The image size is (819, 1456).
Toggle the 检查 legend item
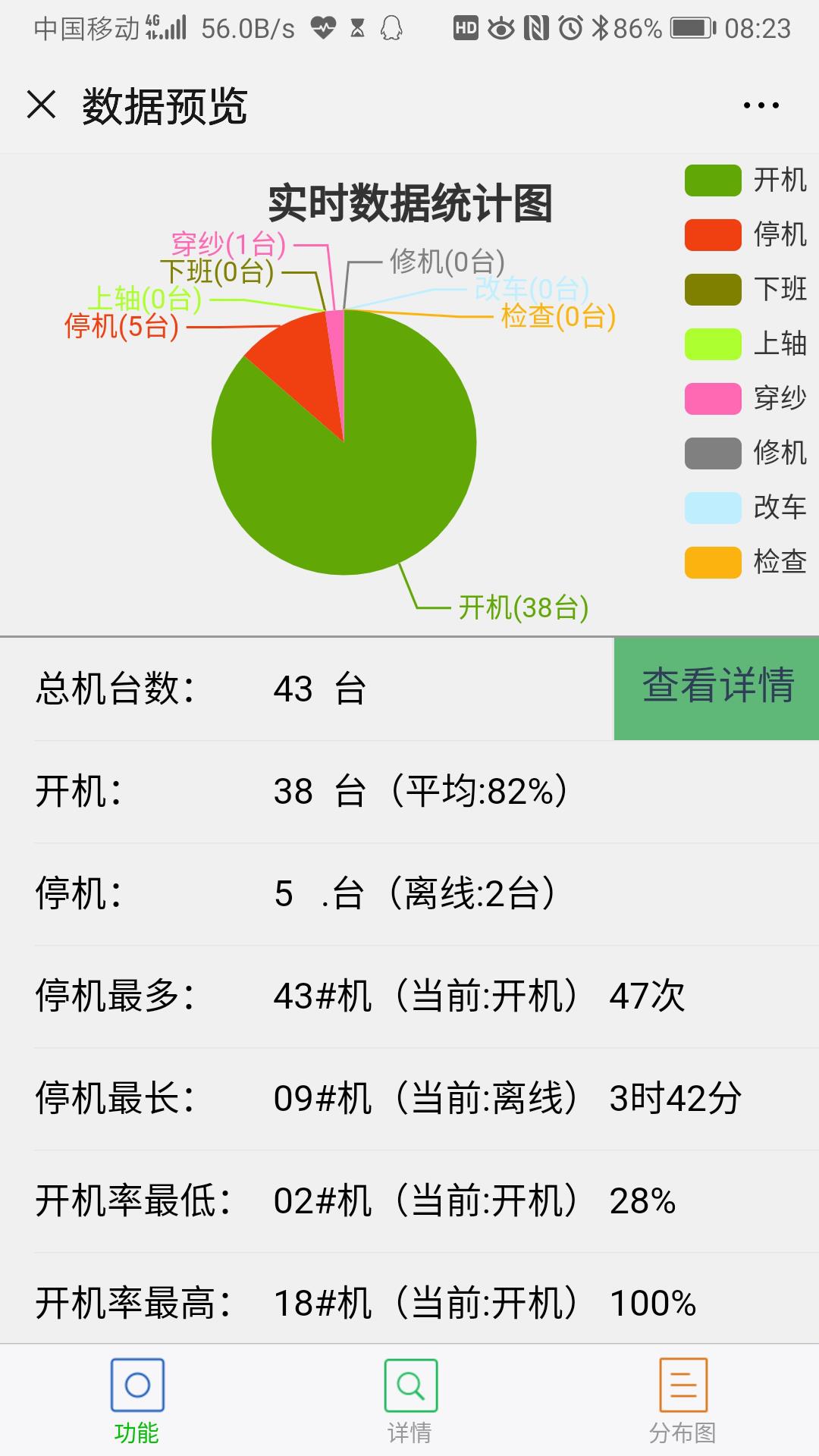(x=745, y=563)
